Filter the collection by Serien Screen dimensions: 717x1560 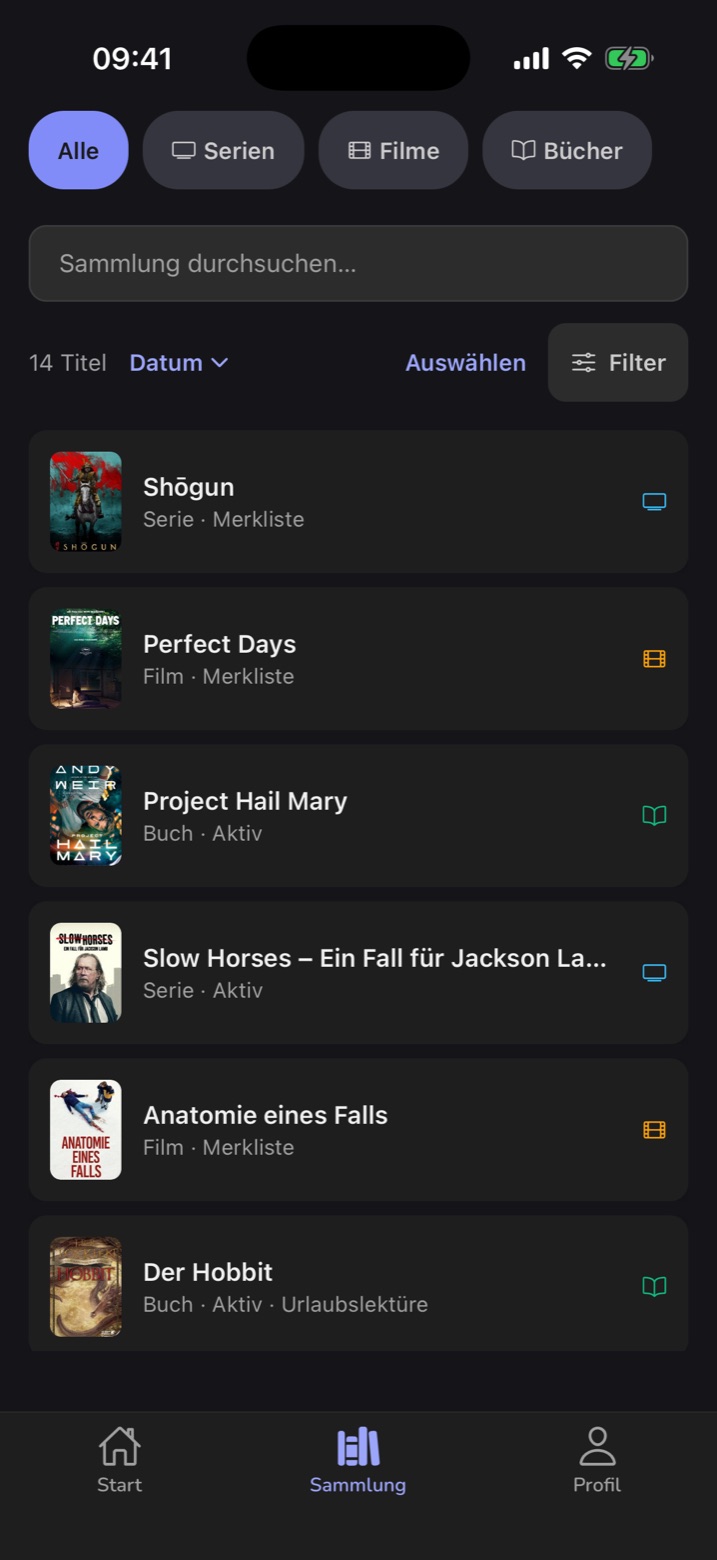point(223,150)
